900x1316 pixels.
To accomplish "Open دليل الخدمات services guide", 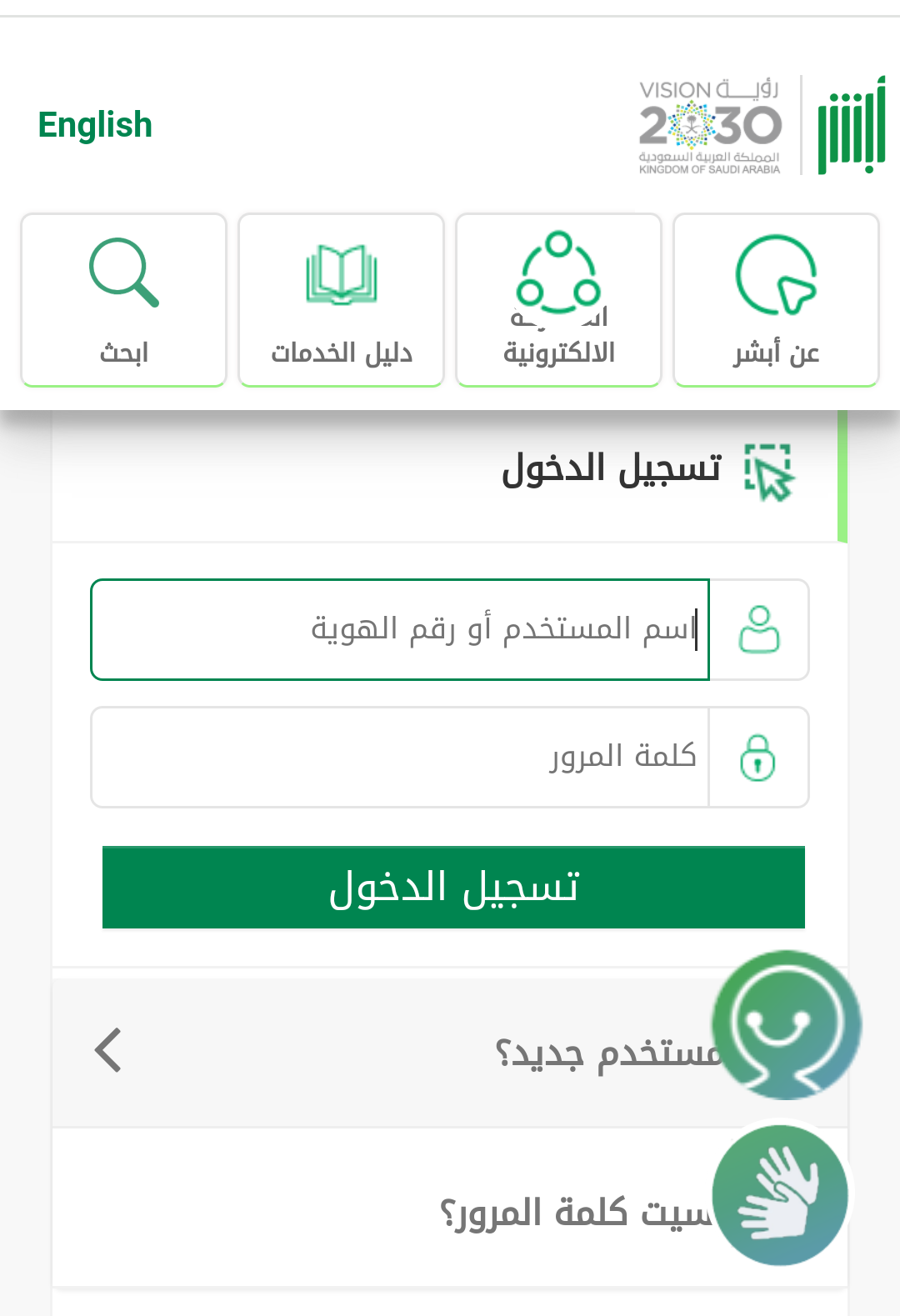I will pyautogui.click(x=341, y=300).
